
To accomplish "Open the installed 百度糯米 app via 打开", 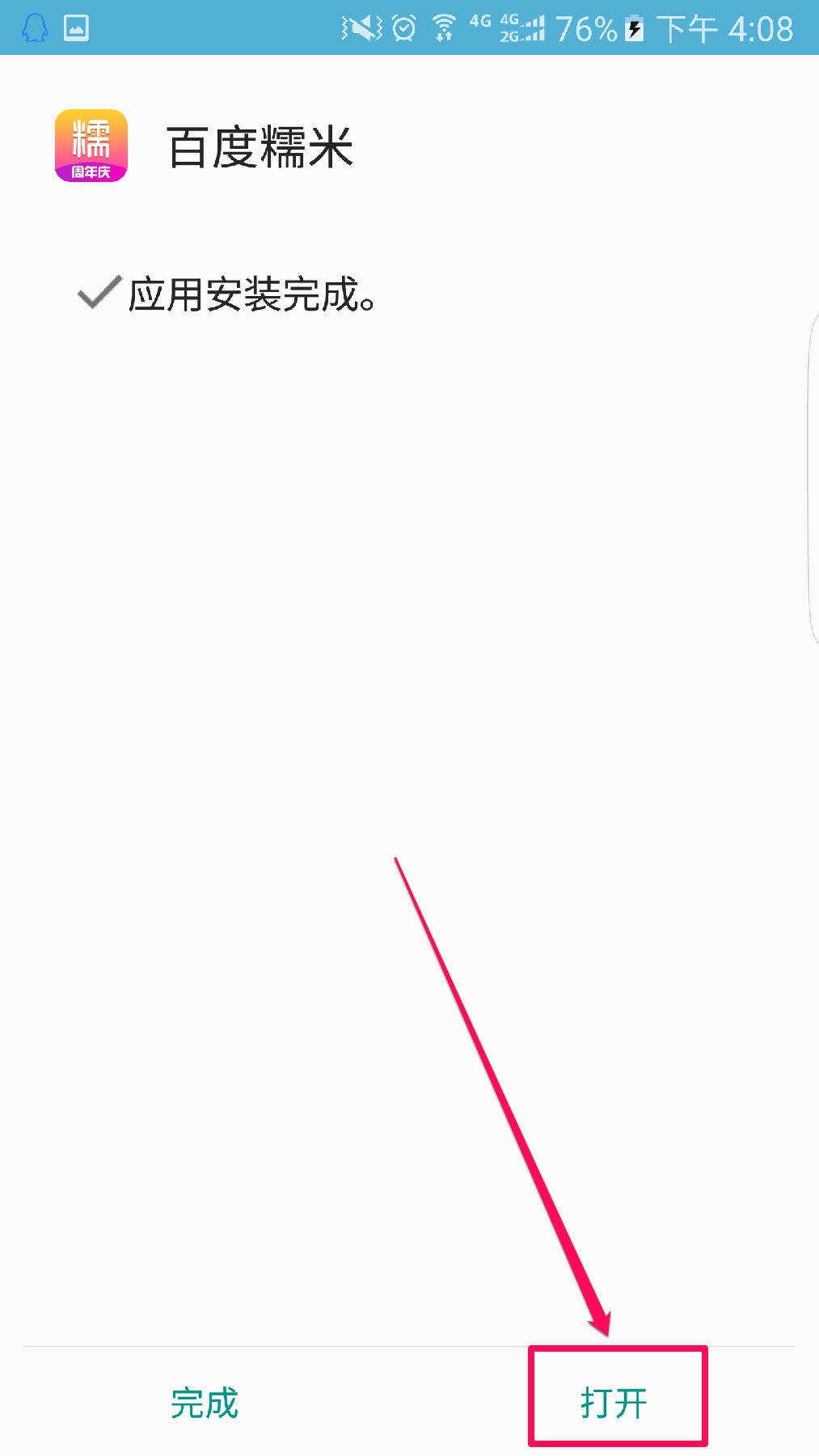I will [615, 1403].
